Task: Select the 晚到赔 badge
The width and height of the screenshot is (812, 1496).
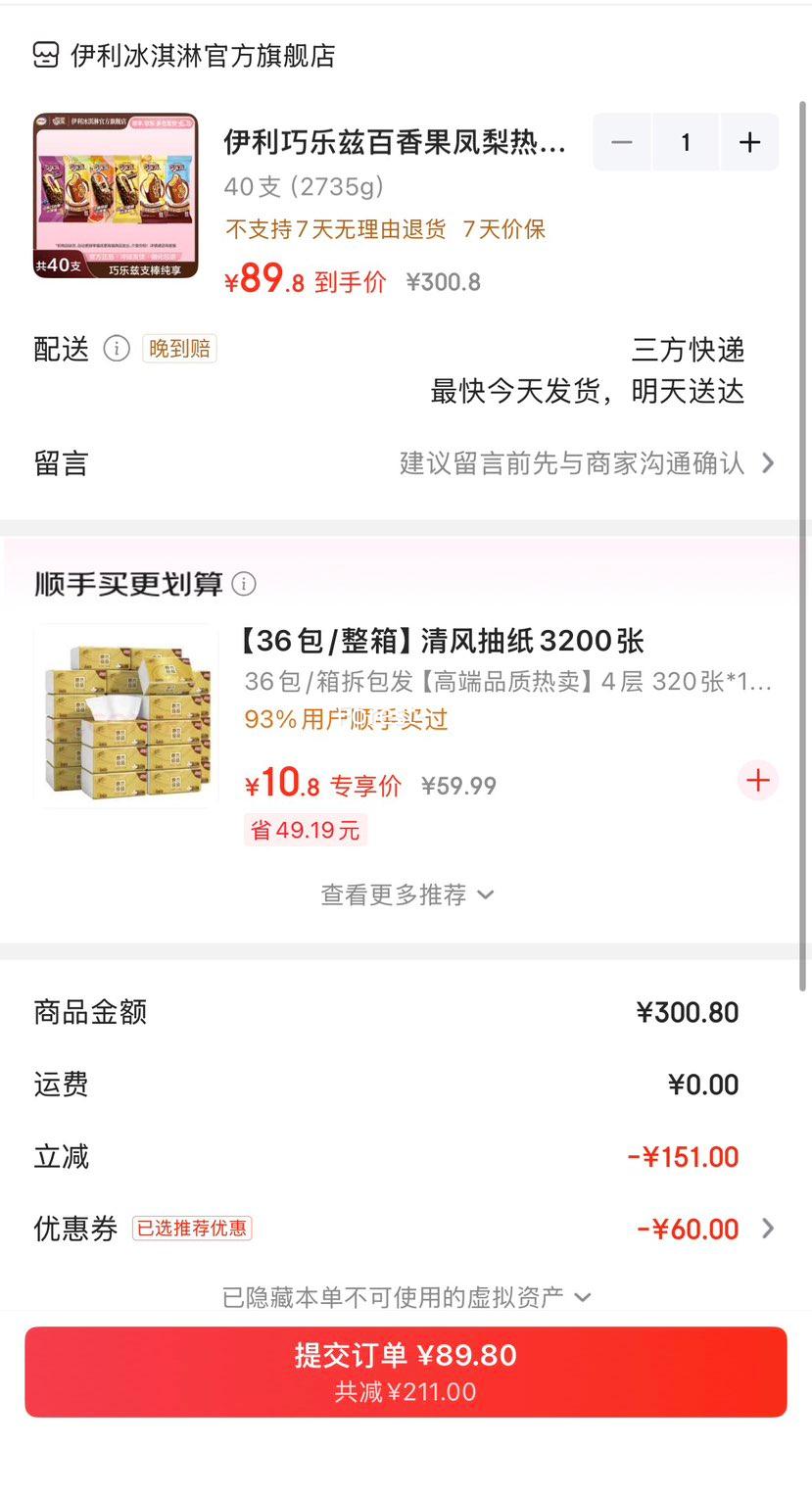Action: coord(179,349)
